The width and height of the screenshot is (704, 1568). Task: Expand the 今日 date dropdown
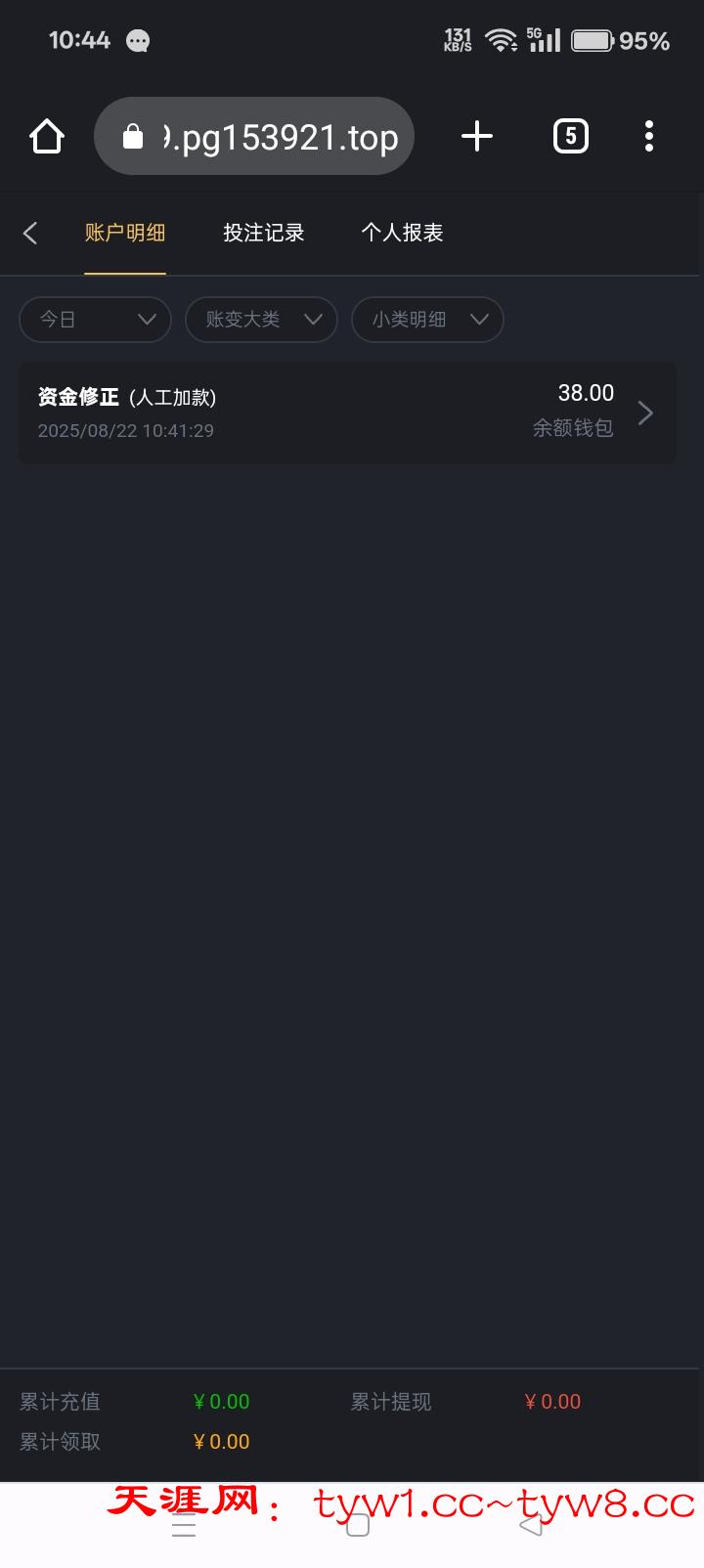point(96,320)
